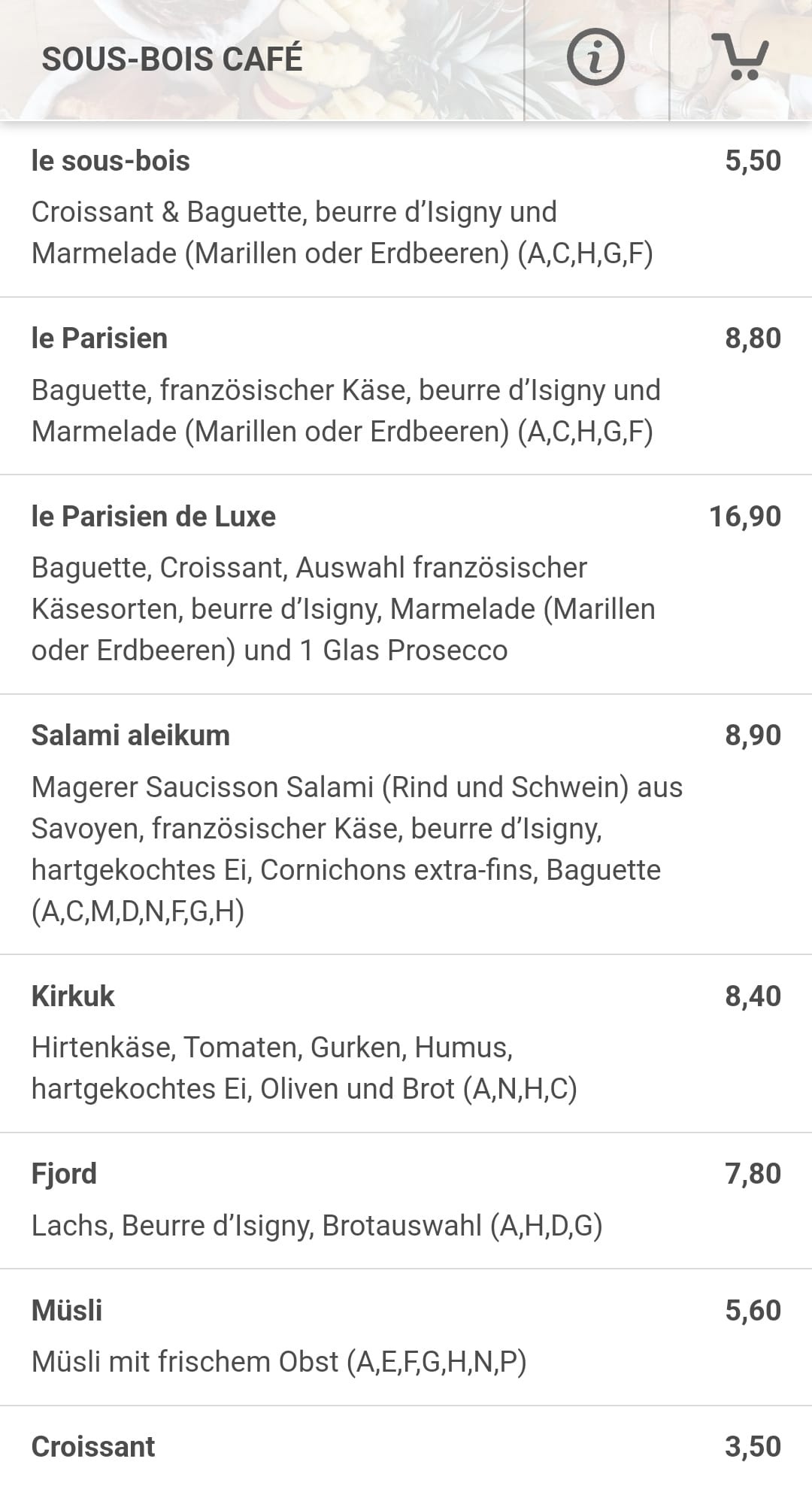Viewport: 812px width, 1489px height.
Task: Choose the Croissant for 3,50
Action: [406, 1448]
